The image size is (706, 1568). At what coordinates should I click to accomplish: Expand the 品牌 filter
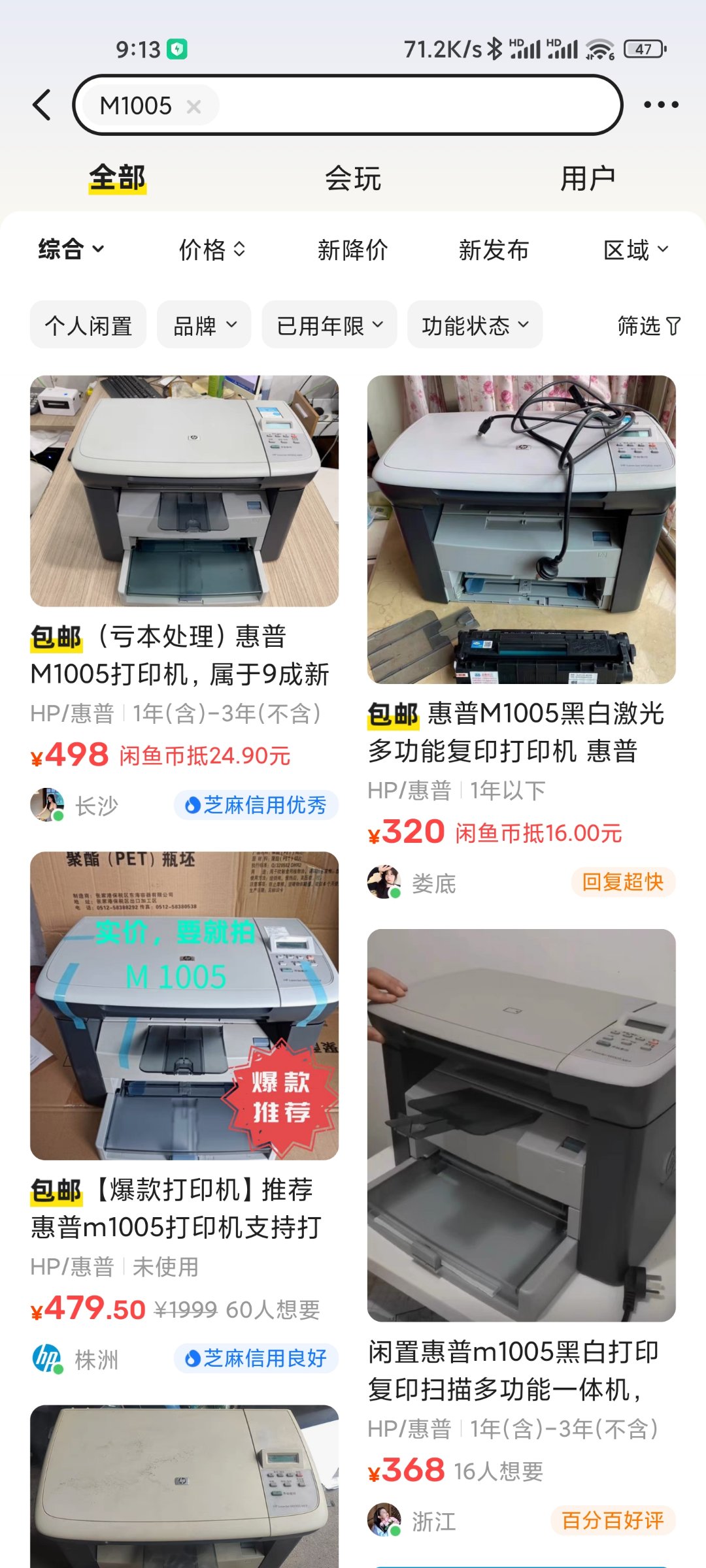coord(204,325)
